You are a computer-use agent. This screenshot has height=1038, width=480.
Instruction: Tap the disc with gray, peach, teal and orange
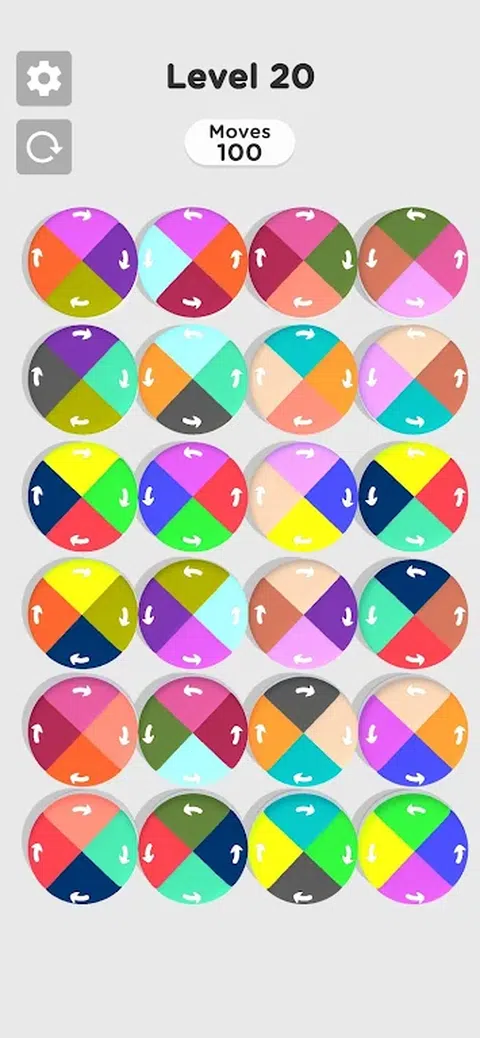(x=303, y=731)
